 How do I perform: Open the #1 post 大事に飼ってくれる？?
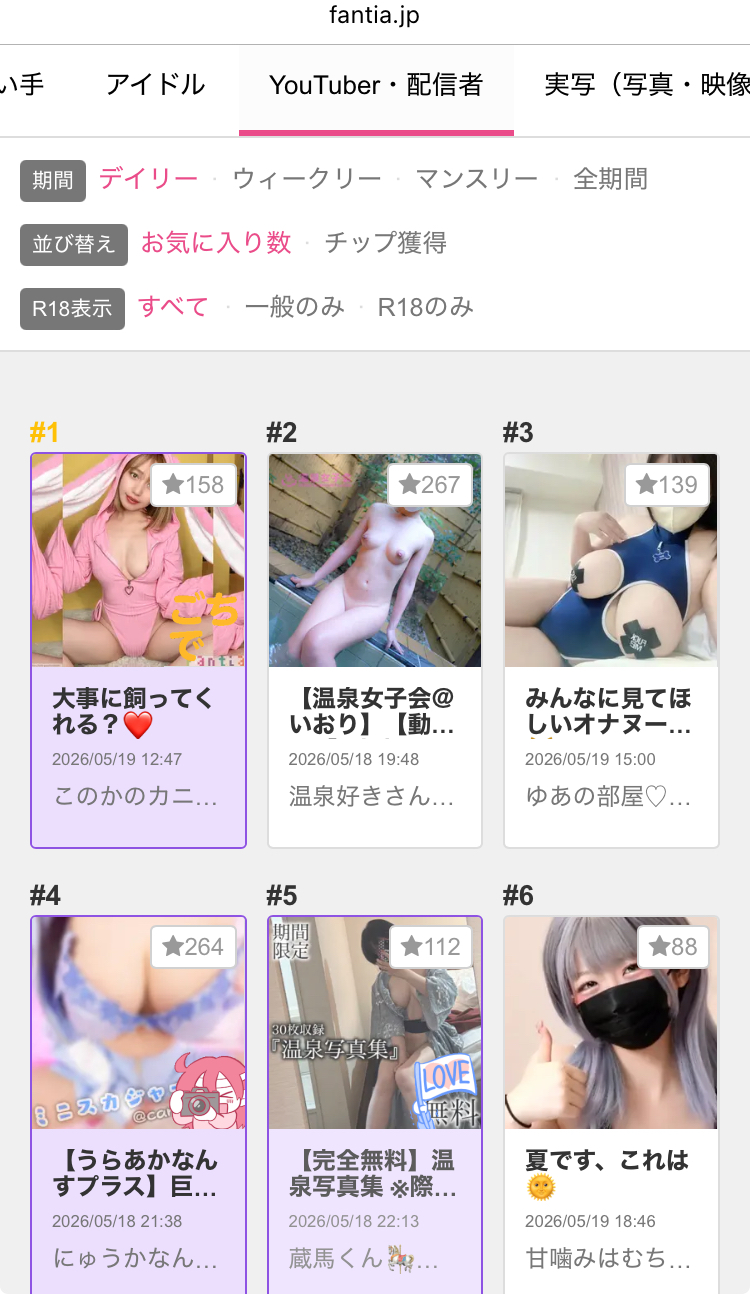point(138,650)
